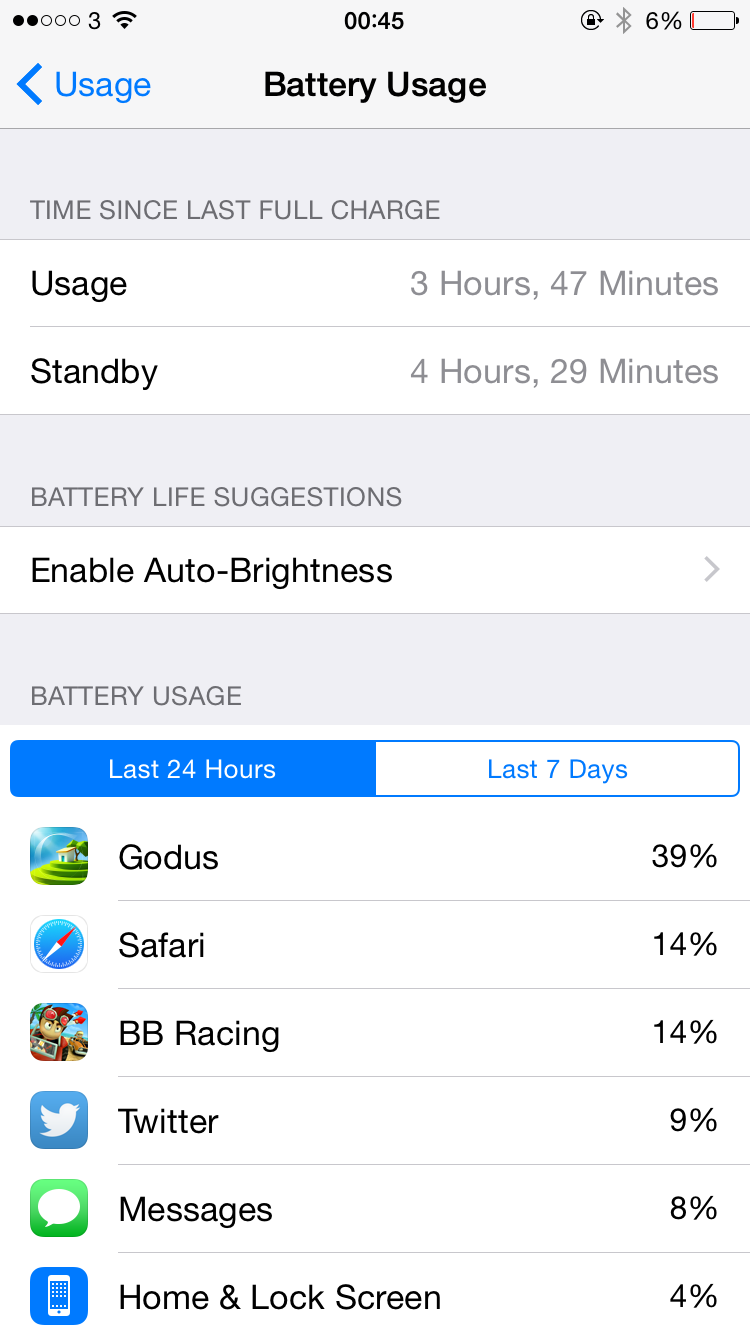Screen dimensions: 750x1334
Task: Go back to the Usage screen
Action: [84, 85]
